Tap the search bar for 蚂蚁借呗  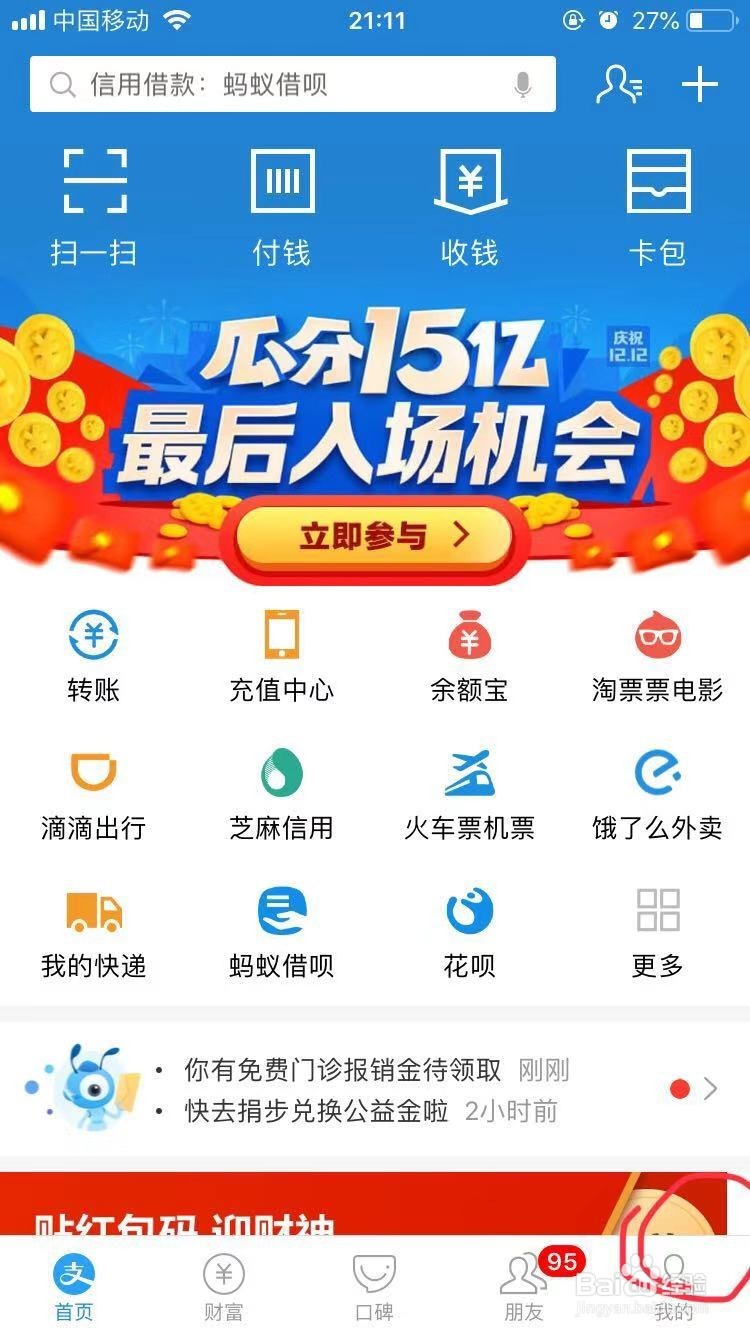(292, 84)
